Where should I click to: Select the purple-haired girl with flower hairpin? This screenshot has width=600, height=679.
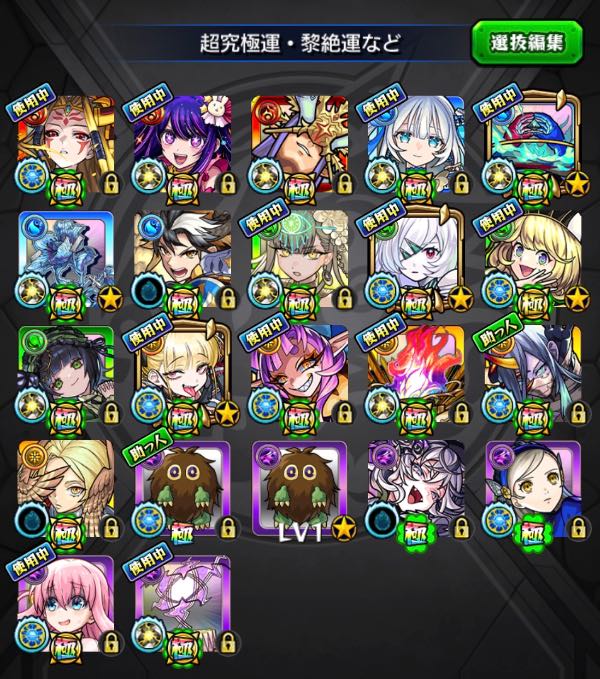pos(182,145)
